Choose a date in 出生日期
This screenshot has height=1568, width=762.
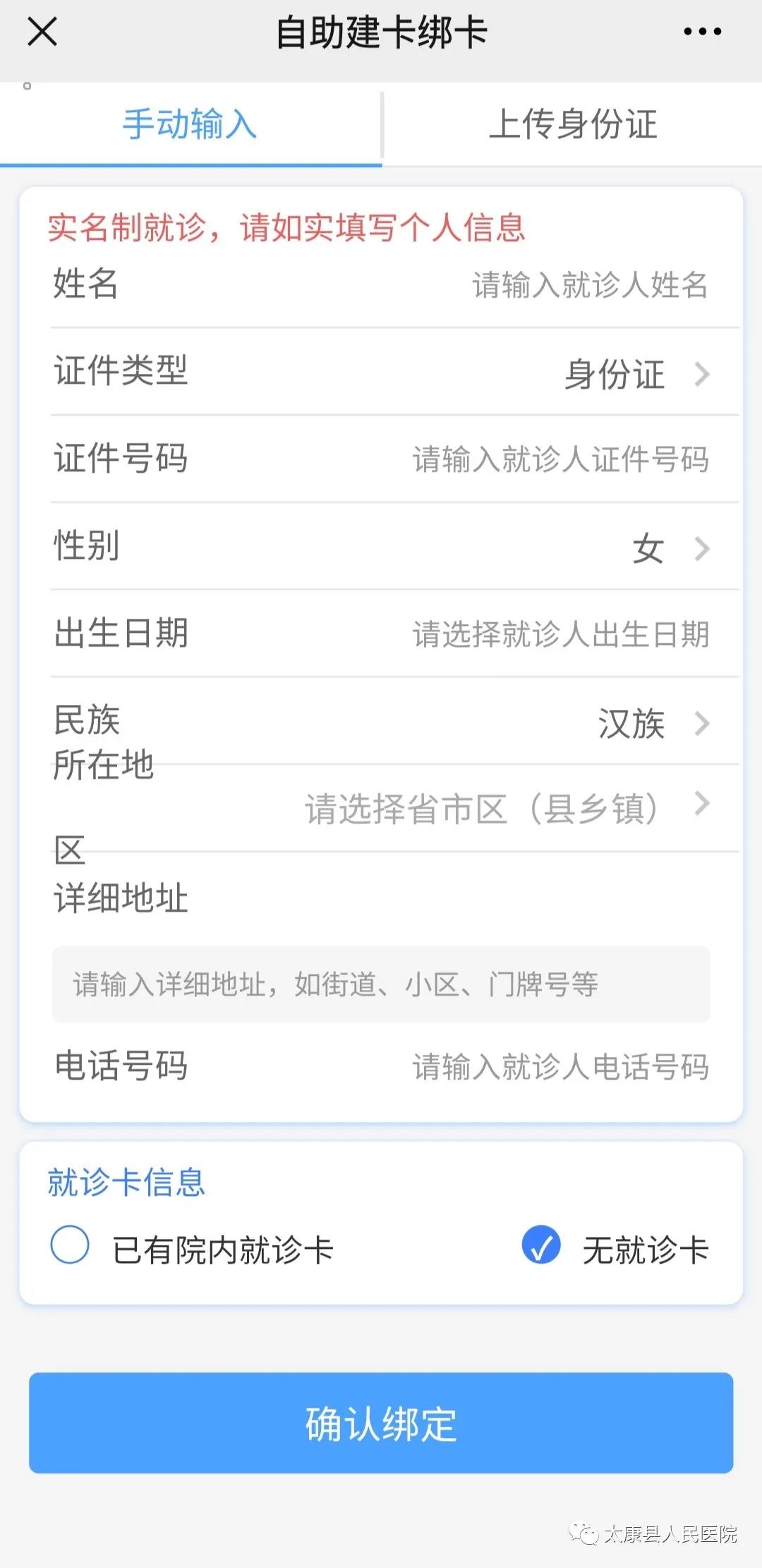(560, 634)
